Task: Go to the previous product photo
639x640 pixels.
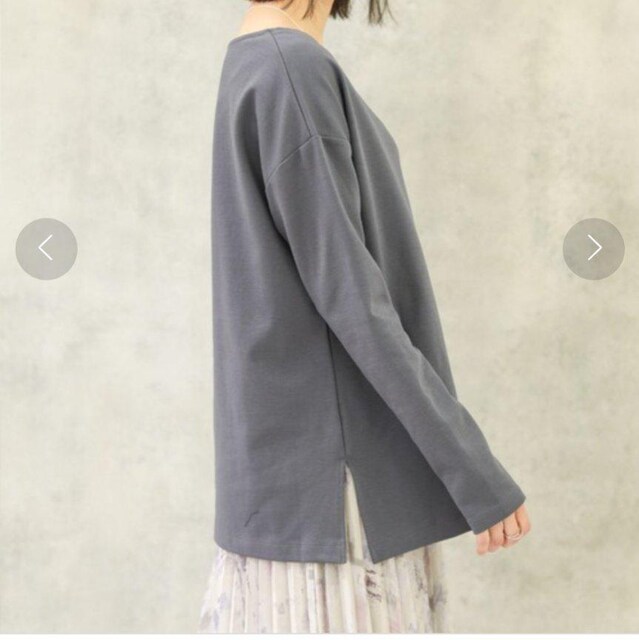Action: (x=46, y=248)
